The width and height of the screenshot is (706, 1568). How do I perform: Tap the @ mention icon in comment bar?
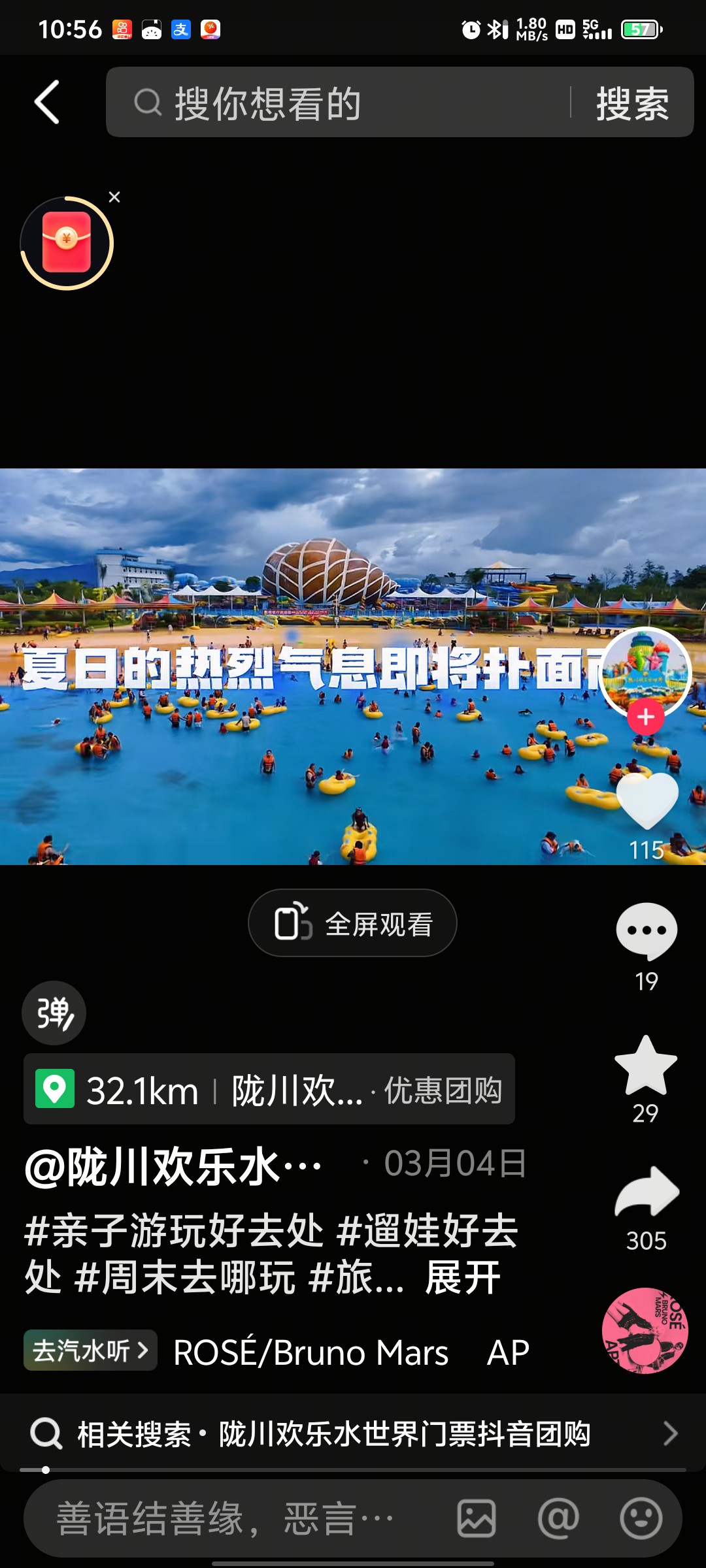coord(558,1518)
